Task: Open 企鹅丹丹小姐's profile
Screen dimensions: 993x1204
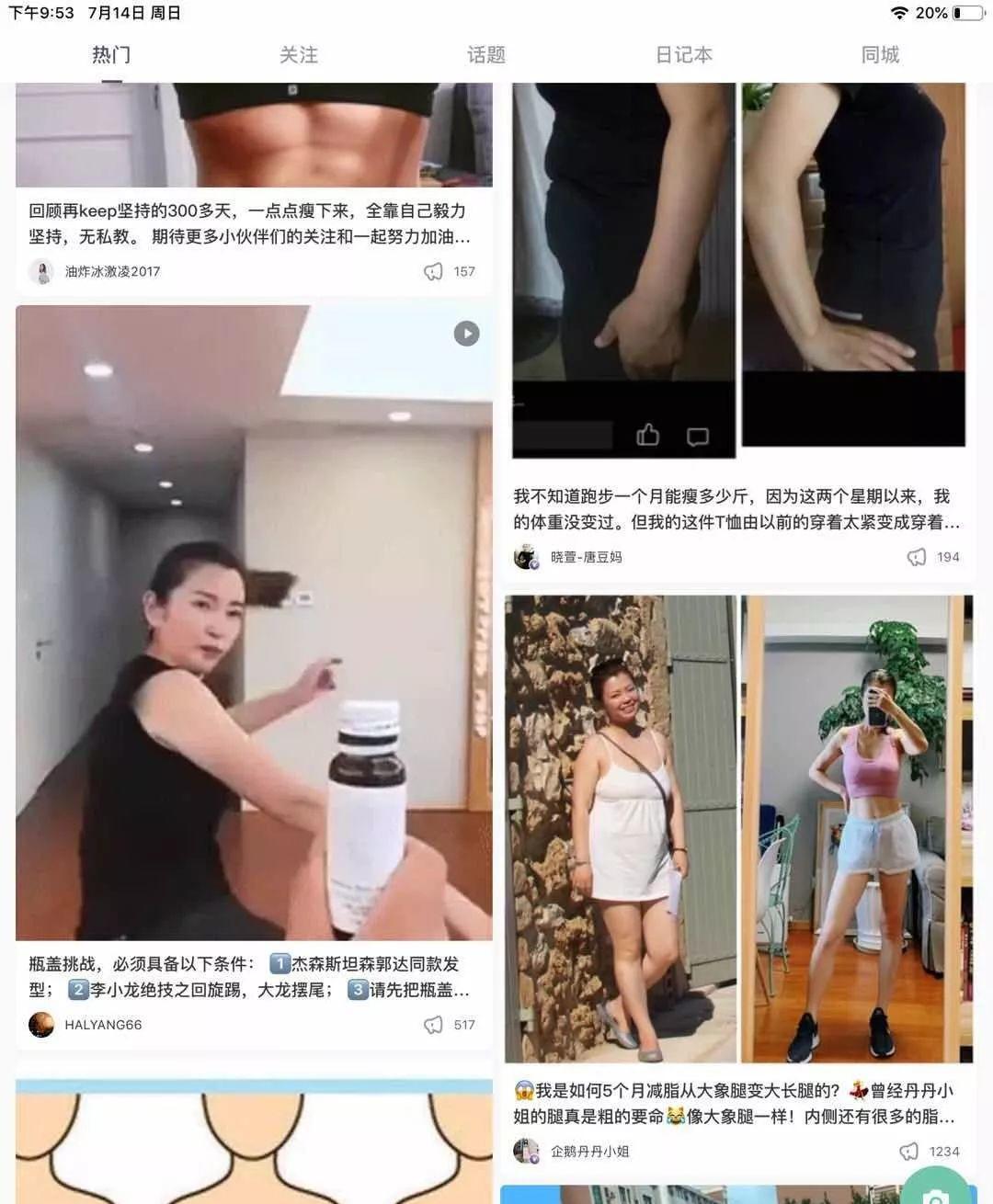Action: tap(526, 1152)
